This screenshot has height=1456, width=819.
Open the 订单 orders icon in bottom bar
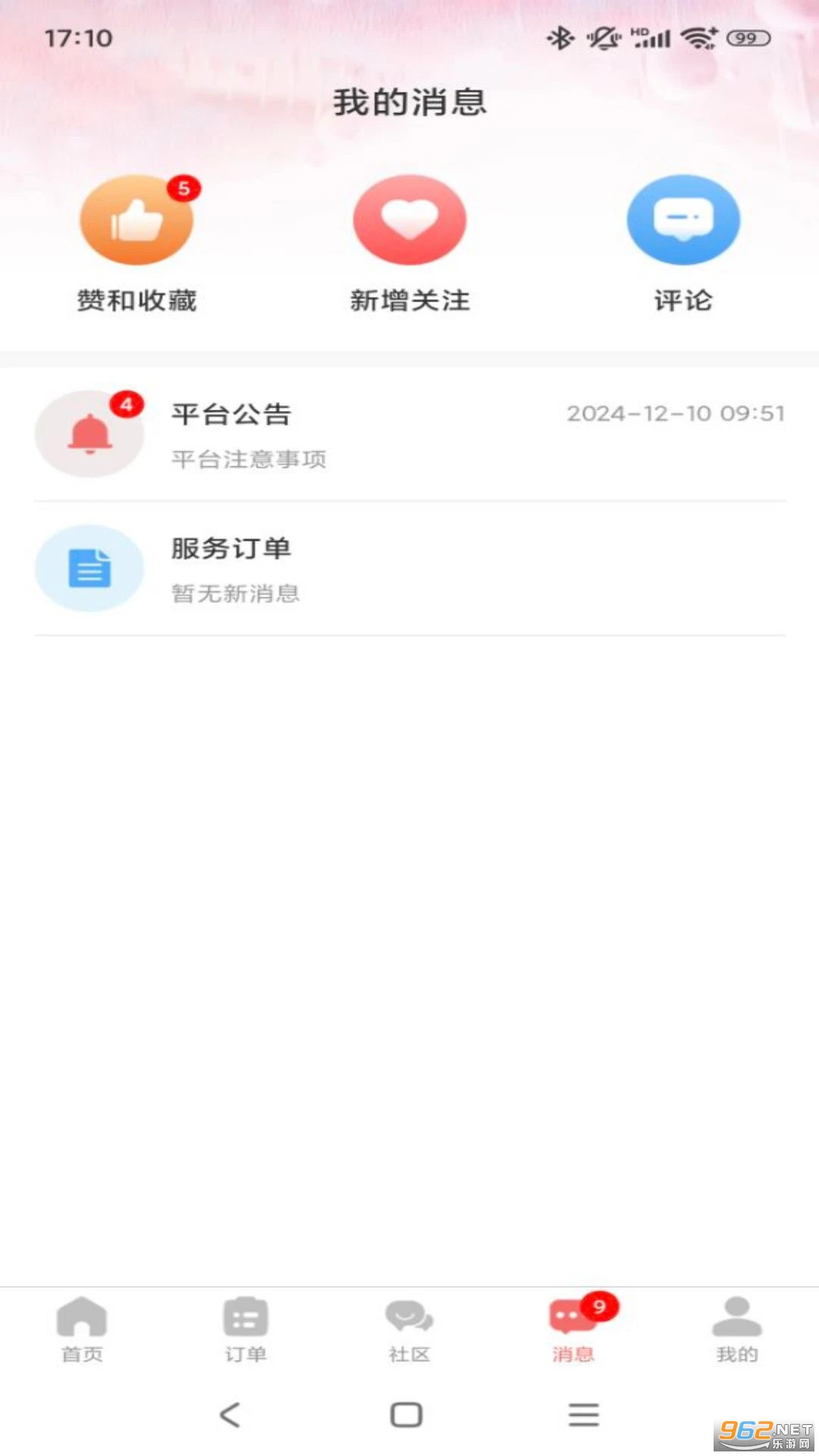click(x=246, y=1316)
